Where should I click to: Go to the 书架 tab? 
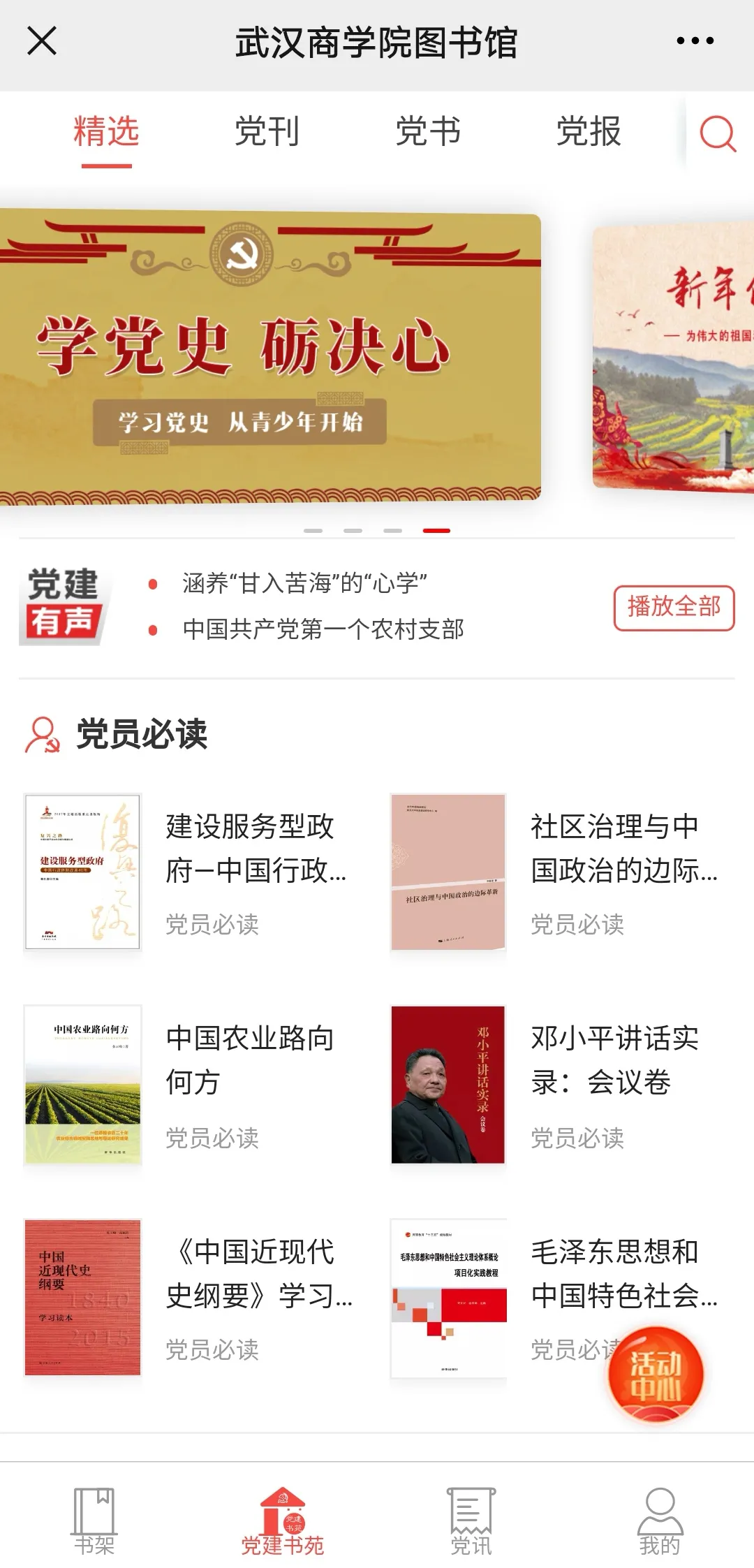point(94,1521)
